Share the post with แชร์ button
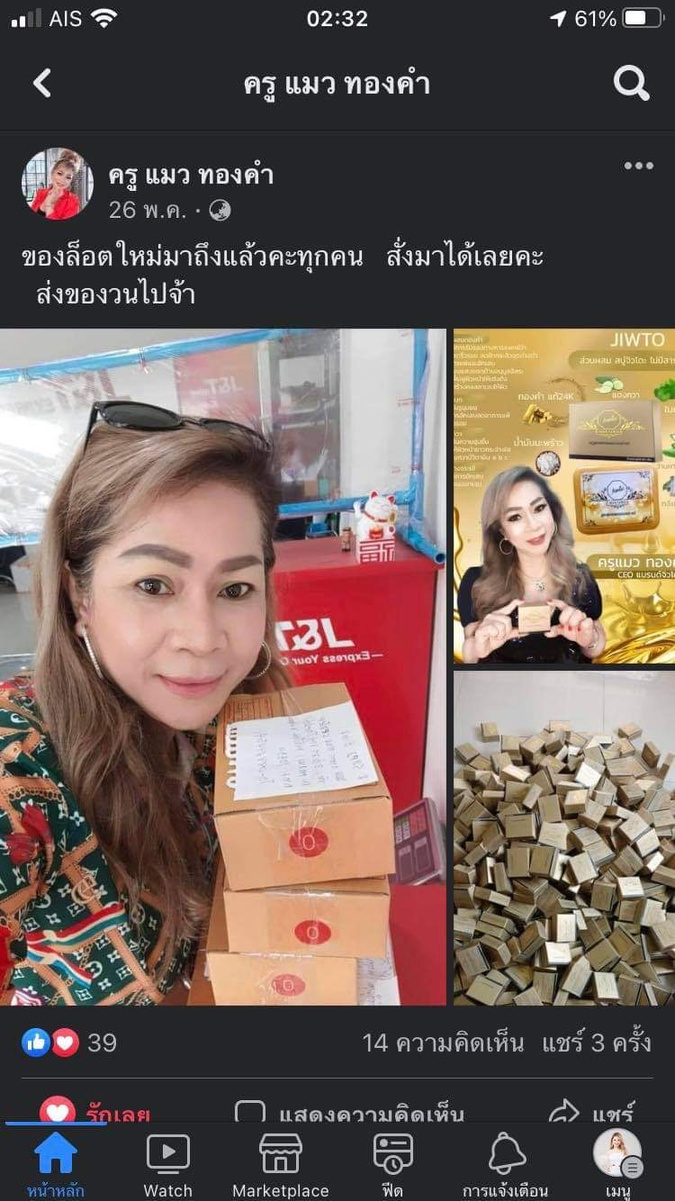The width and height of the screenshot is (675, 1201). pyautogui.click(x=592, y=1113)
